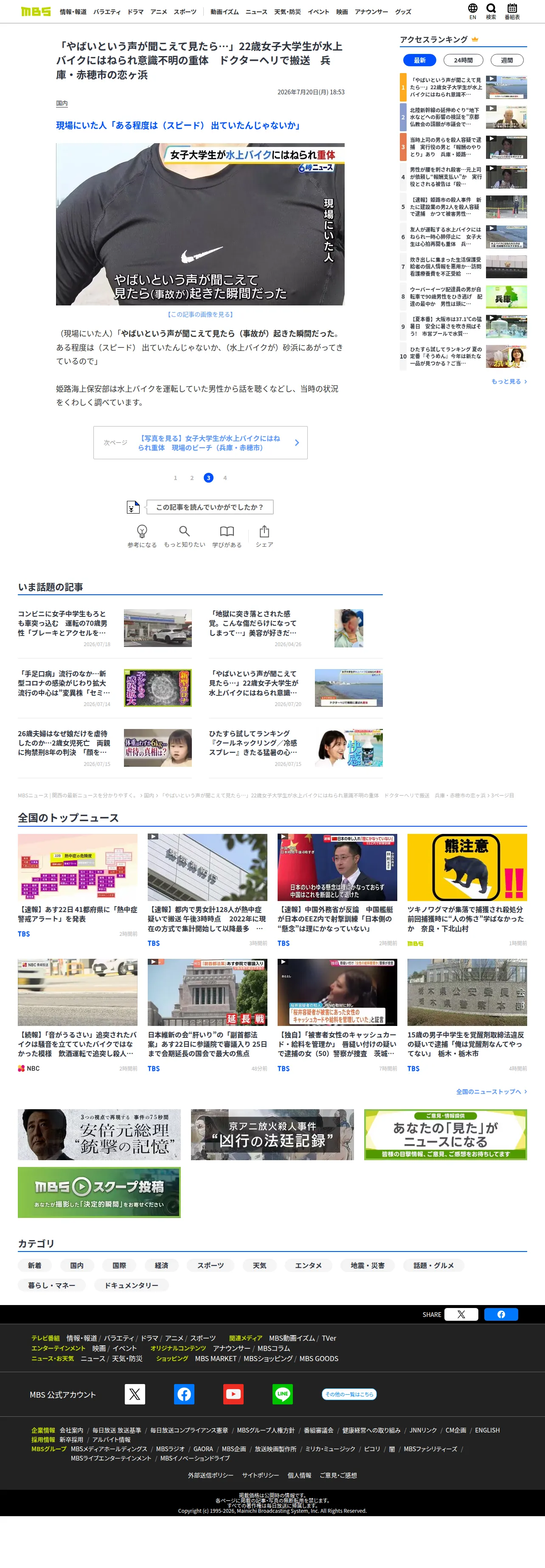Open the コンビニに女子中学生 trending article
Screen dimensions: 545x1568
pos(104,628)
